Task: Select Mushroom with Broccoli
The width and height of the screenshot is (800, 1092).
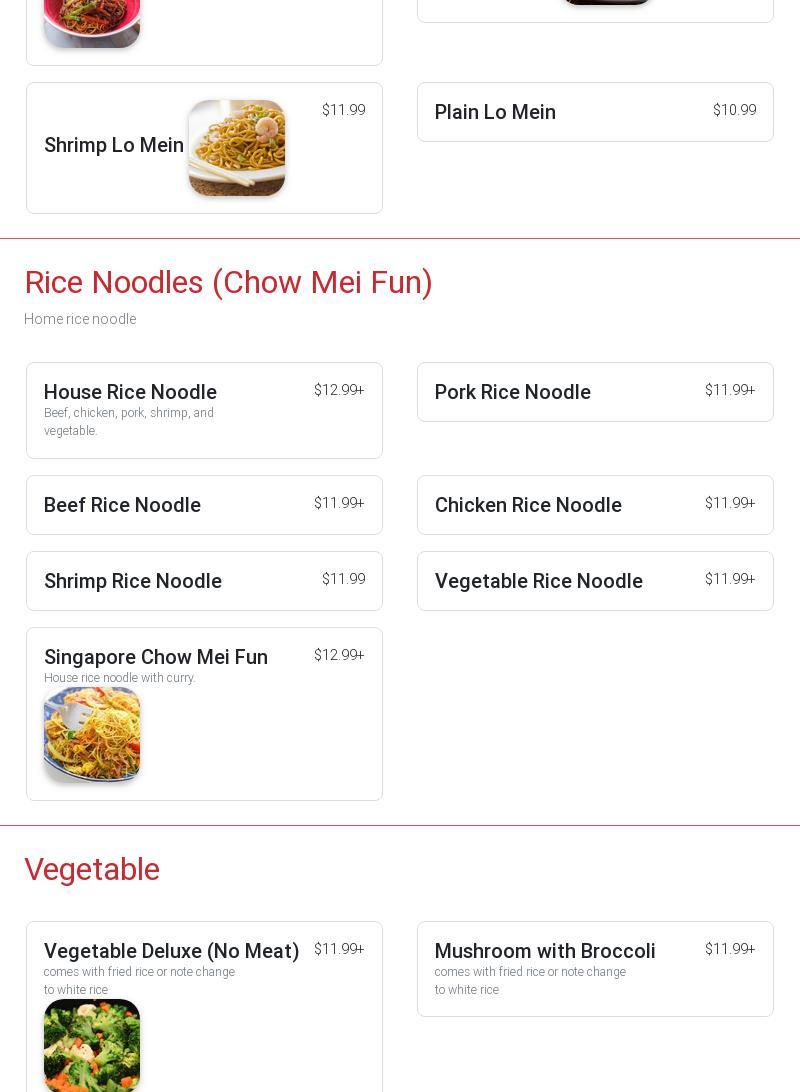Action: 594,968
